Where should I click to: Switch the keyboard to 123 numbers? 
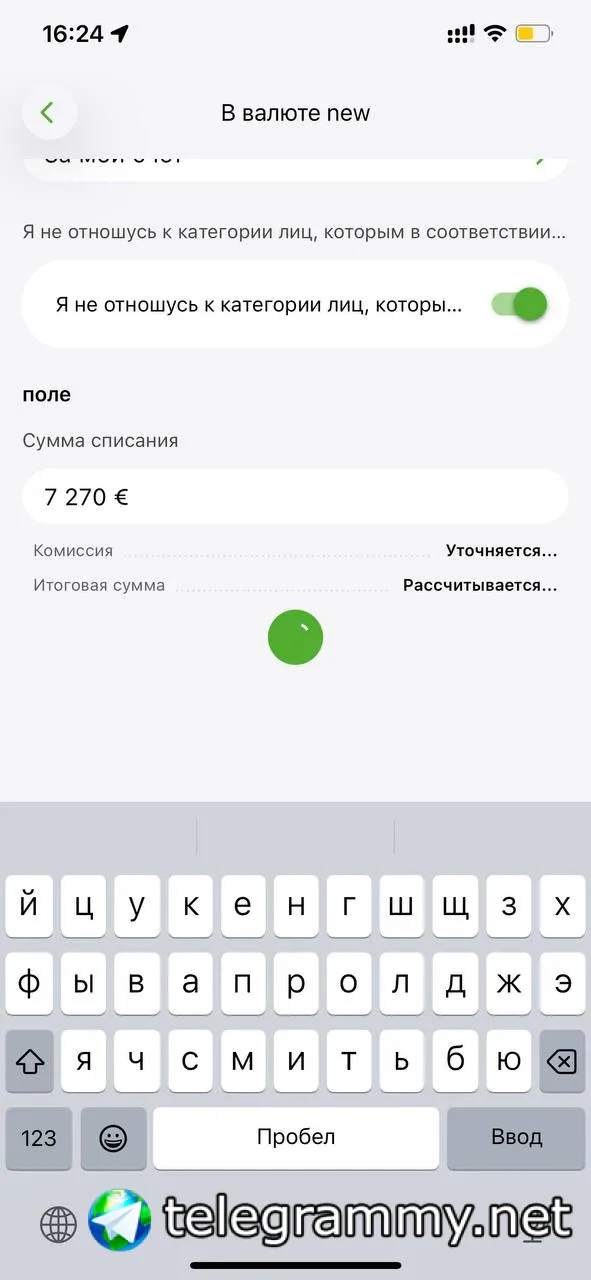[39, 1137]
